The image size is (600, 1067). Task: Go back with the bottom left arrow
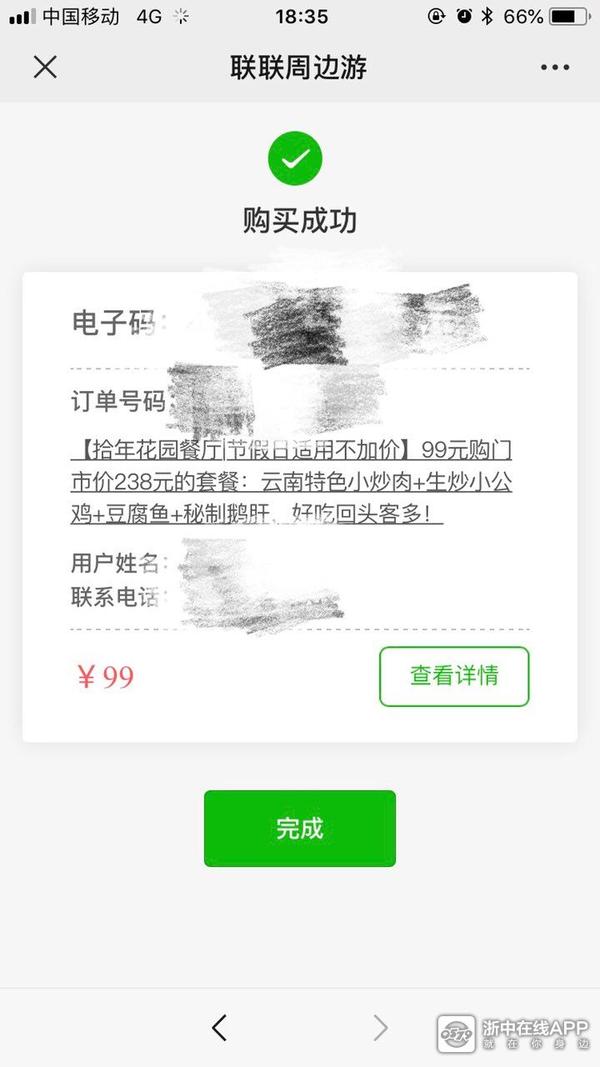(x=220, y=1027)
